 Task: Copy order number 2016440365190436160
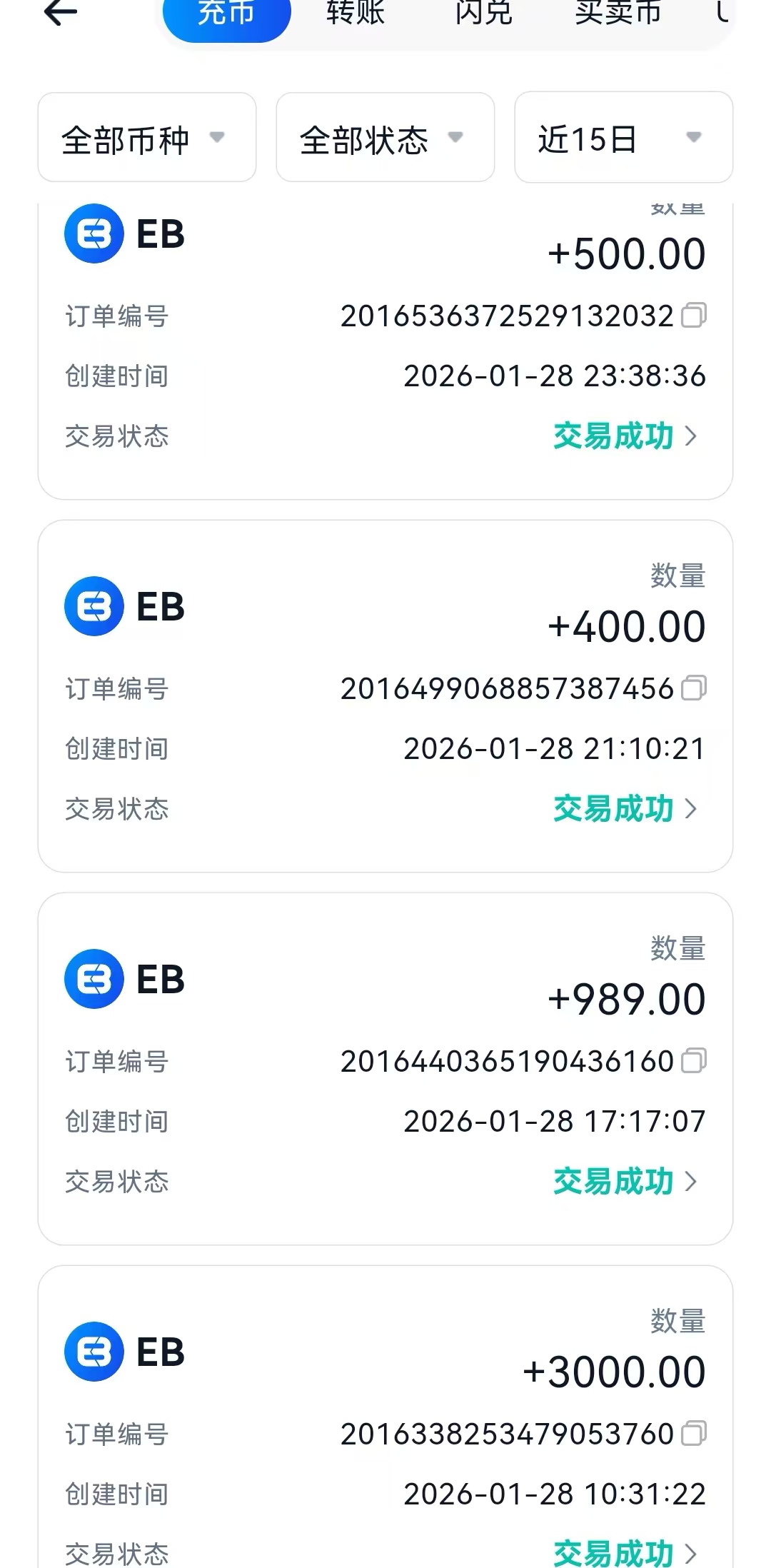click(x=693, y=1060)
